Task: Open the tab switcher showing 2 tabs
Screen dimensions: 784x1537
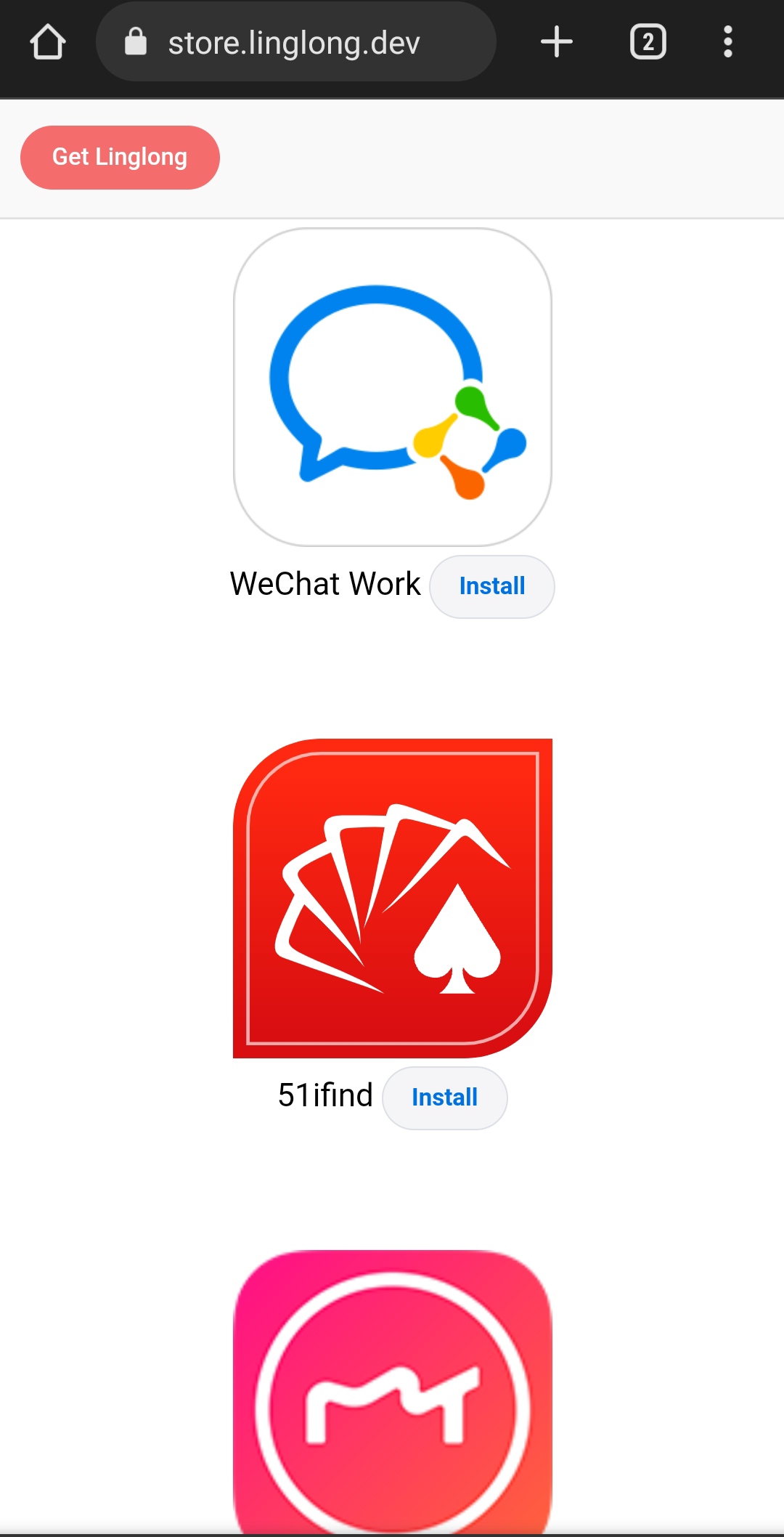Action: coord(648,41)
